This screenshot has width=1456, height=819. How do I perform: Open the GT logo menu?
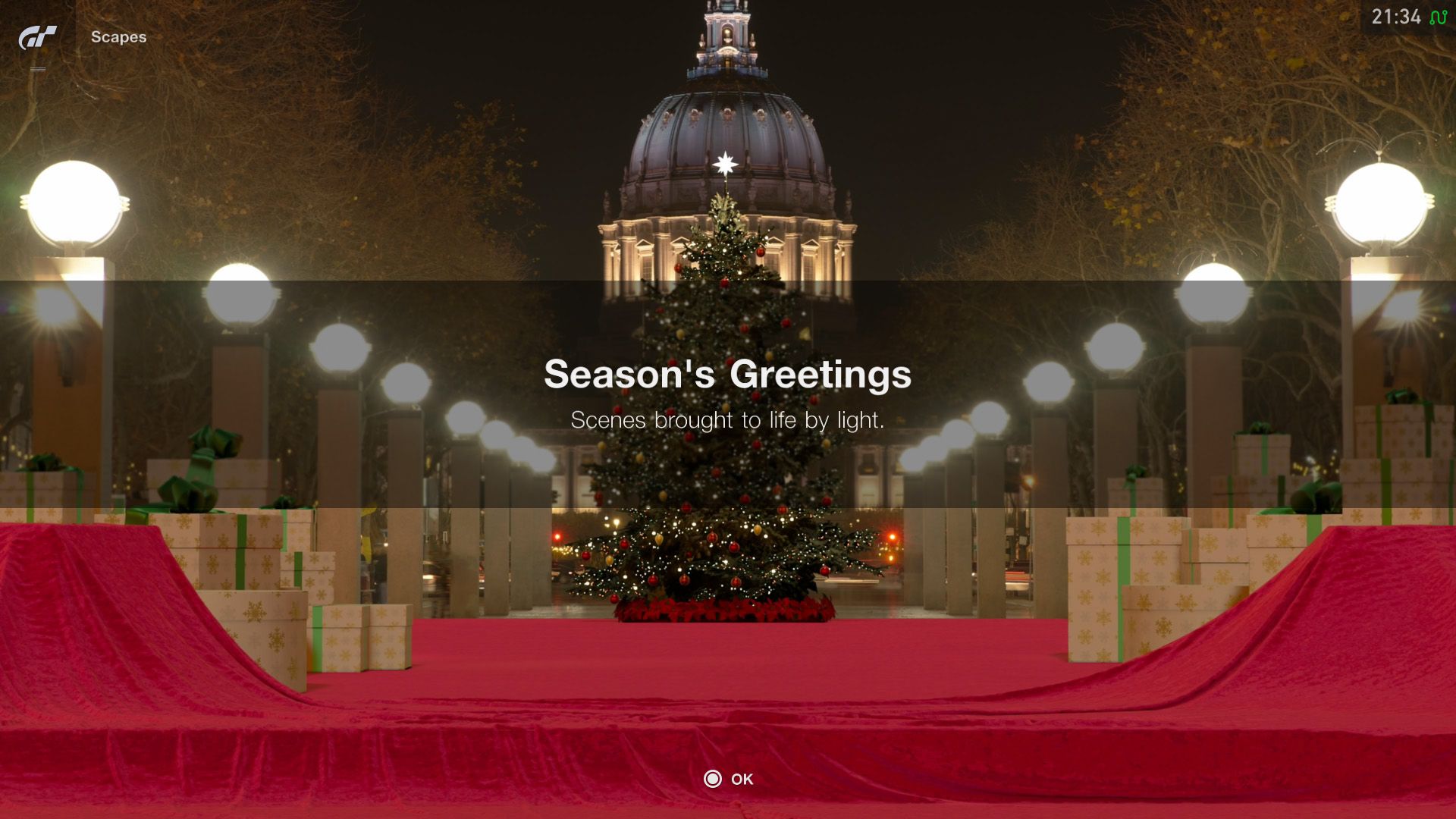38,37
